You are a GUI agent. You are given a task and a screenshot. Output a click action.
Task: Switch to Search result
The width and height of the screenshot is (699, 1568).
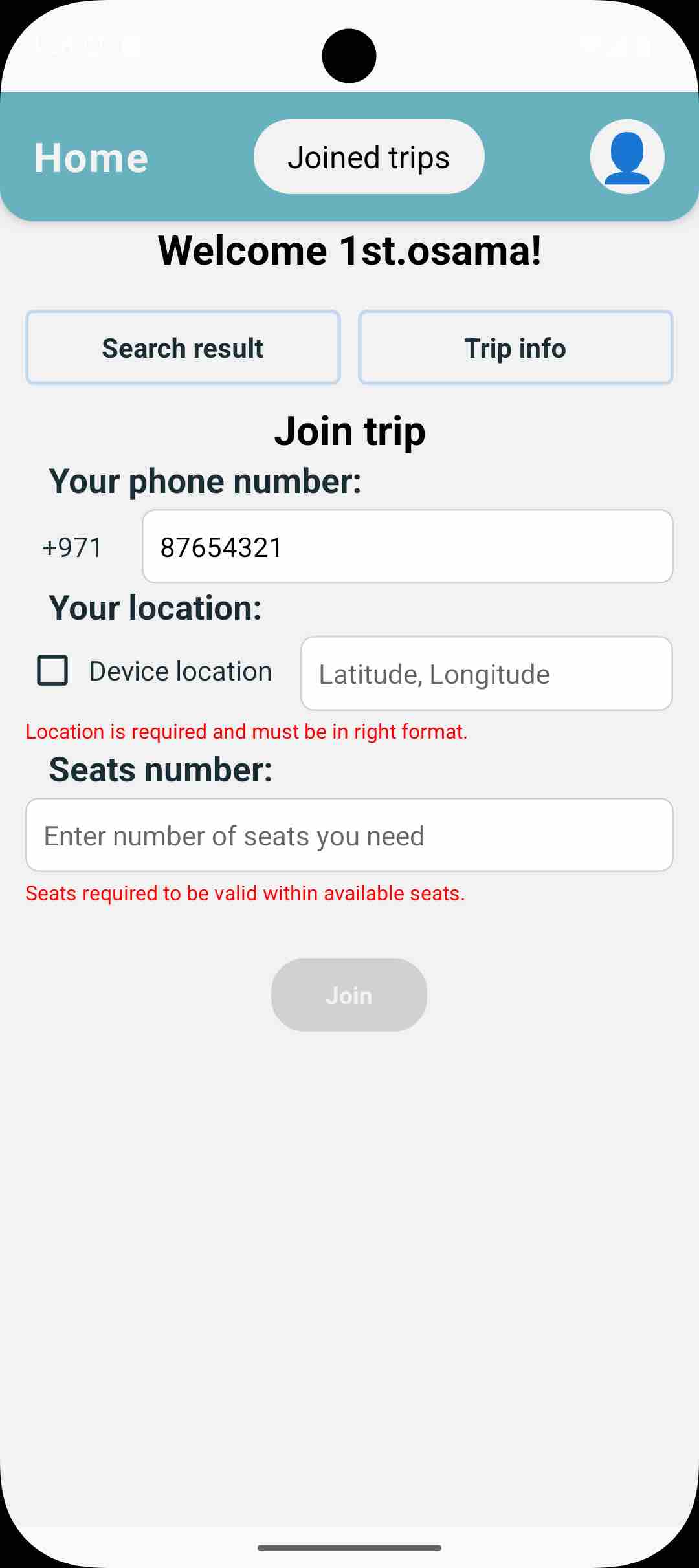(x=183, y=348)
